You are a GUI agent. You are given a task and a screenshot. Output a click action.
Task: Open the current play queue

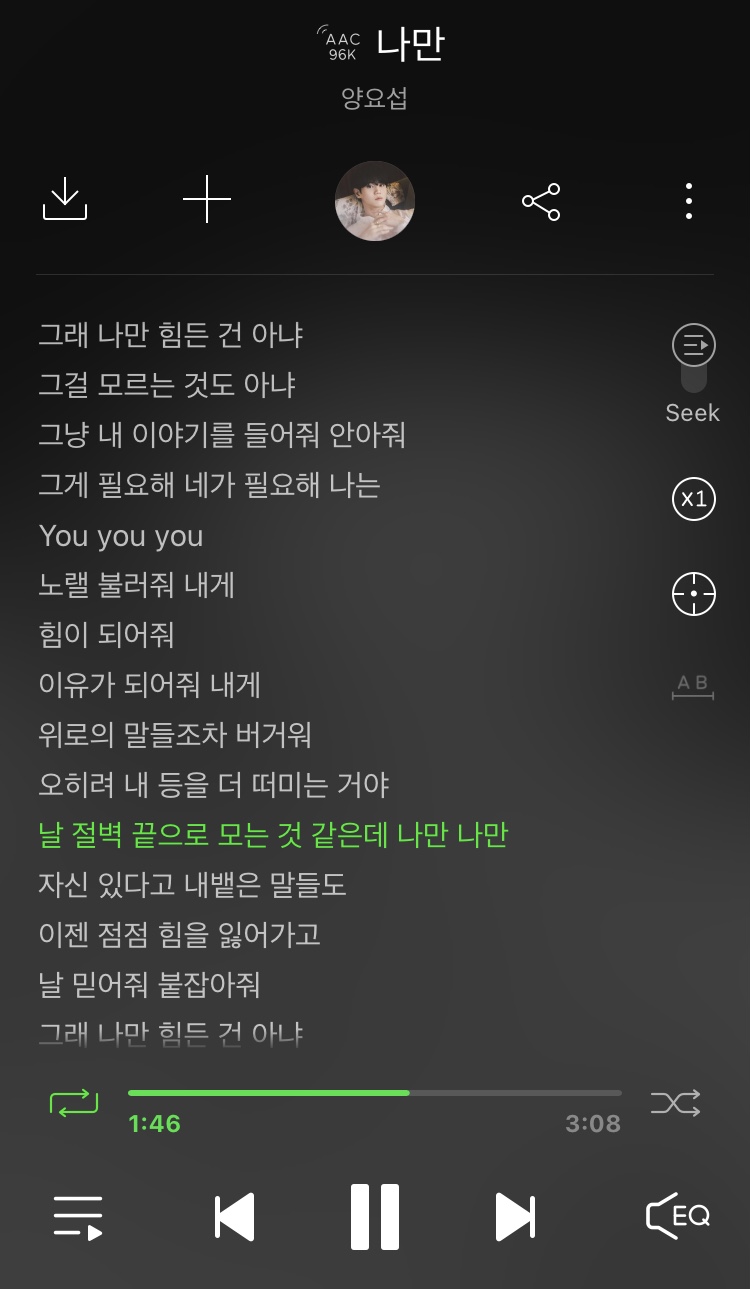pyautogui.click(x=78, y=1215)
